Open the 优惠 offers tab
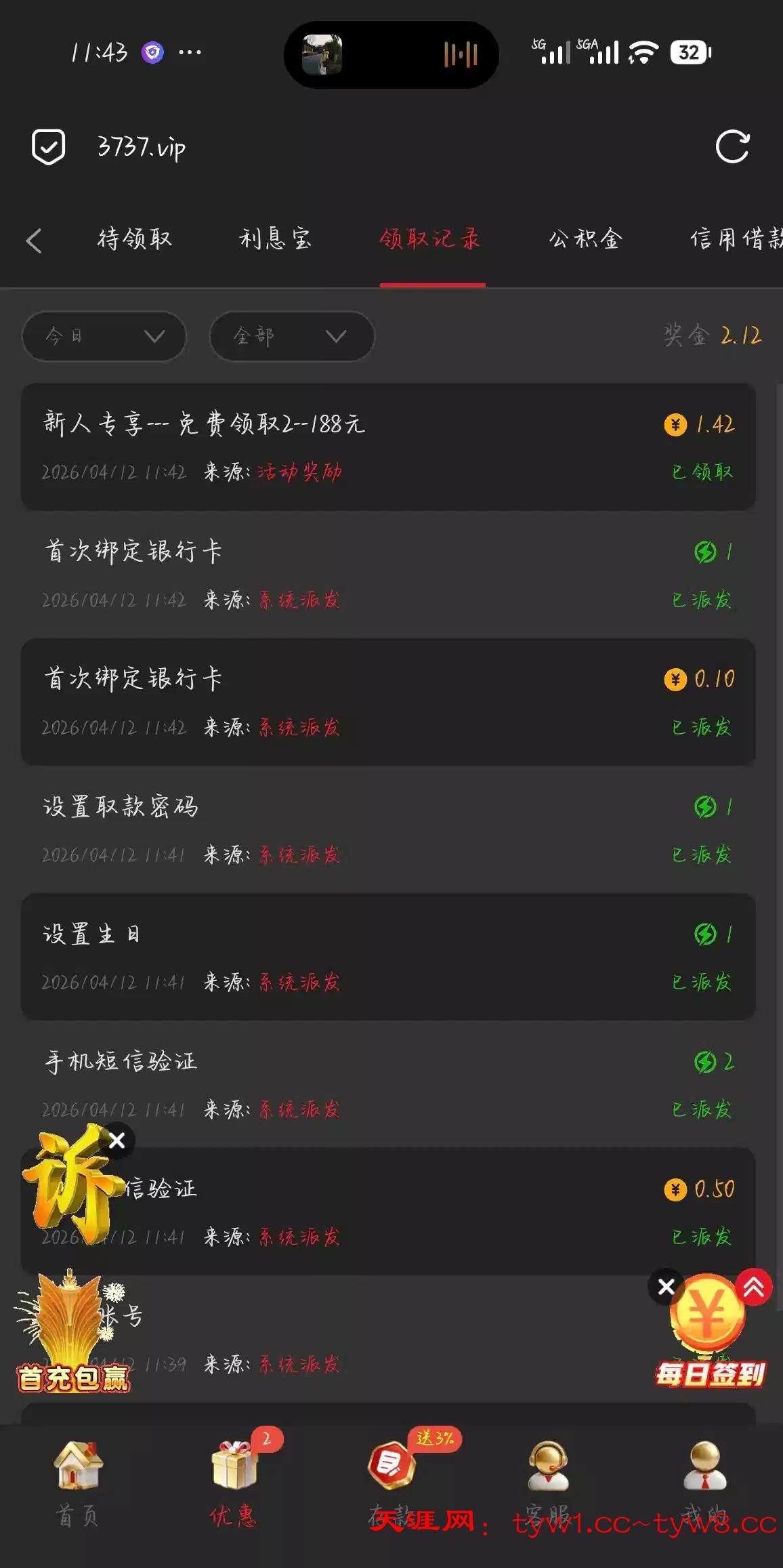Screen dimensions: 783x1568 click(234, 1484)
